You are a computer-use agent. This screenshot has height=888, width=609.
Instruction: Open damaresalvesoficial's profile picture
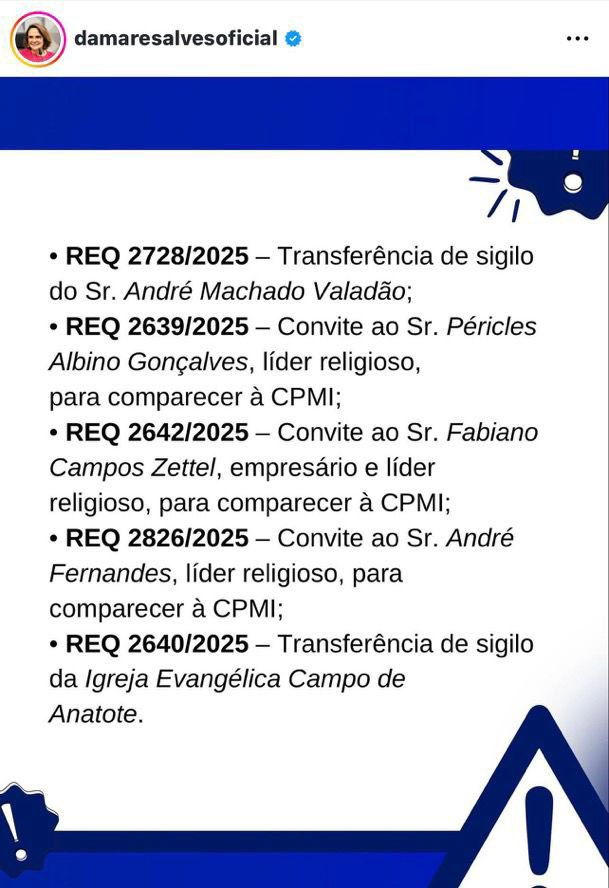click(x=37, y=39)
